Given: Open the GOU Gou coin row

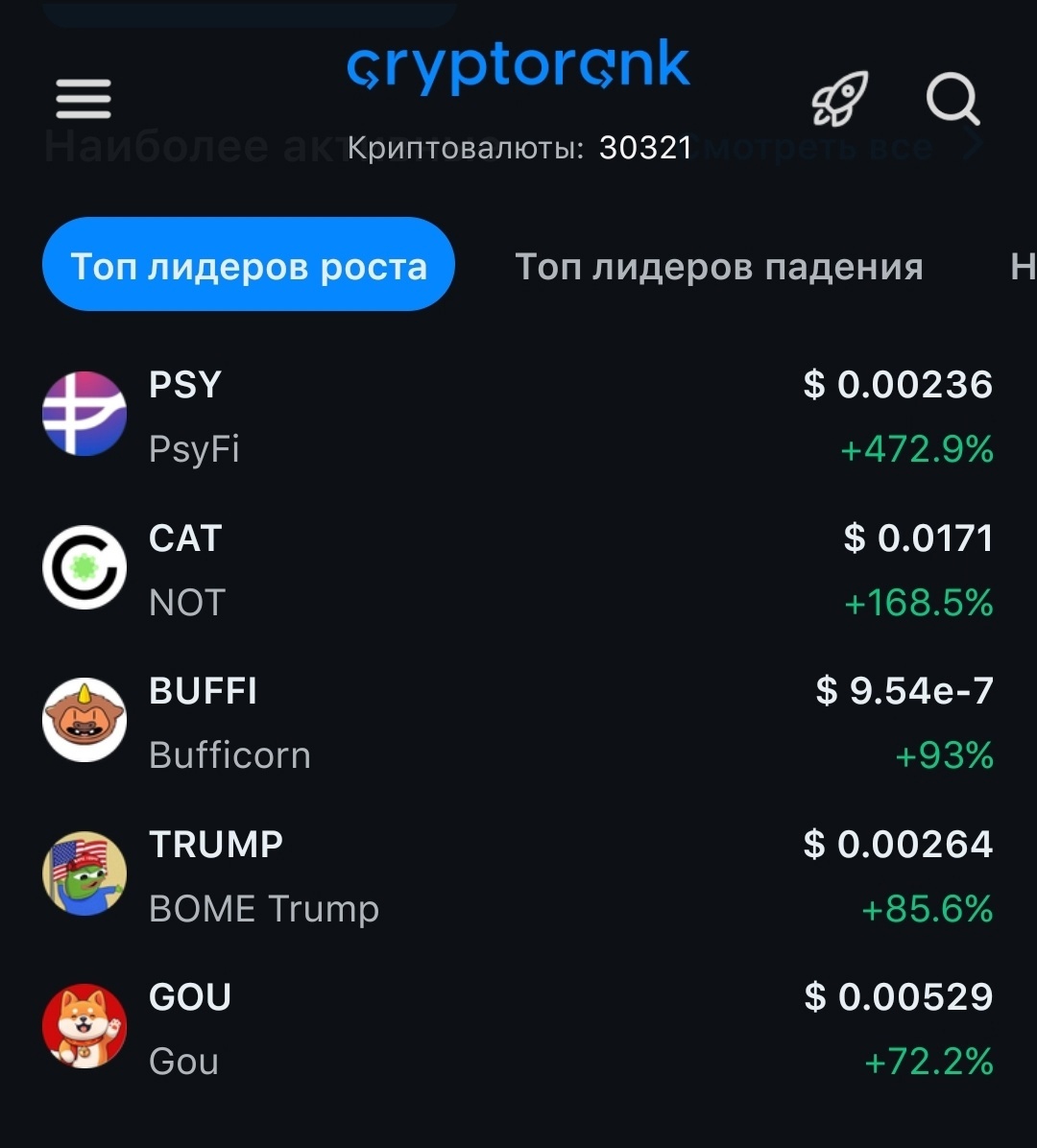Looking at the screenshot, I should [x=518, y=1029].
